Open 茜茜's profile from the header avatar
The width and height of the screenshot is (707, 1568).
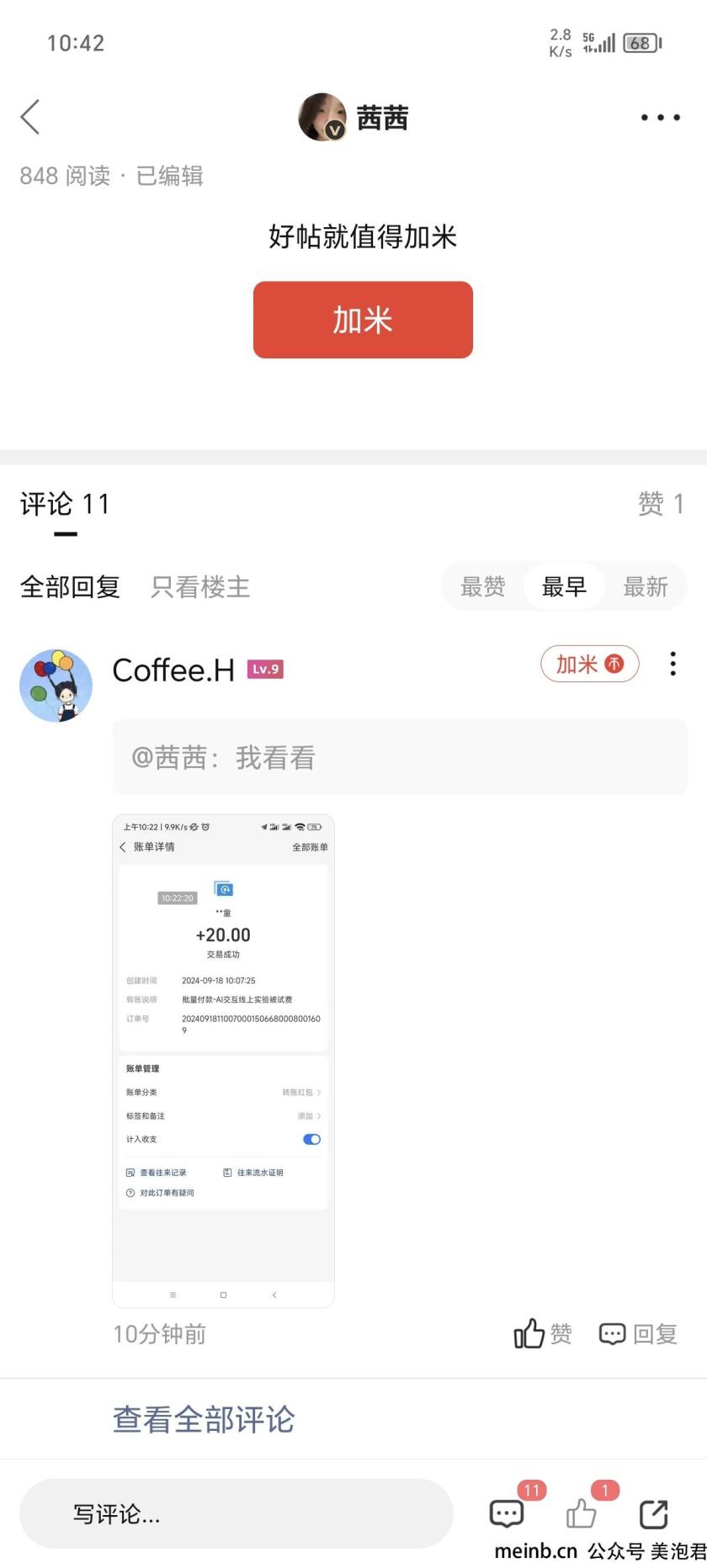pyautogui.click(x=322, y=118)
